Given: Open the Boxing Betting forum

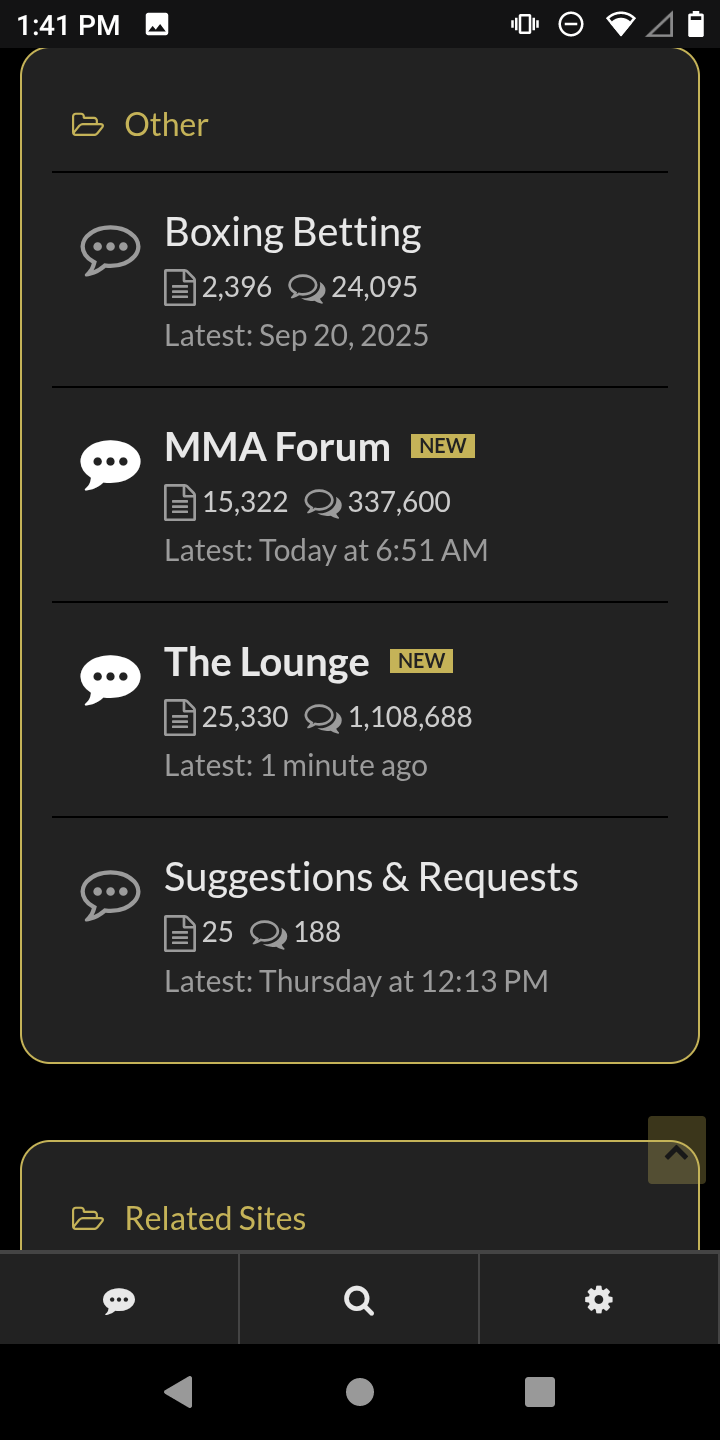Looking at the screenshot, I should pos(292,233).
